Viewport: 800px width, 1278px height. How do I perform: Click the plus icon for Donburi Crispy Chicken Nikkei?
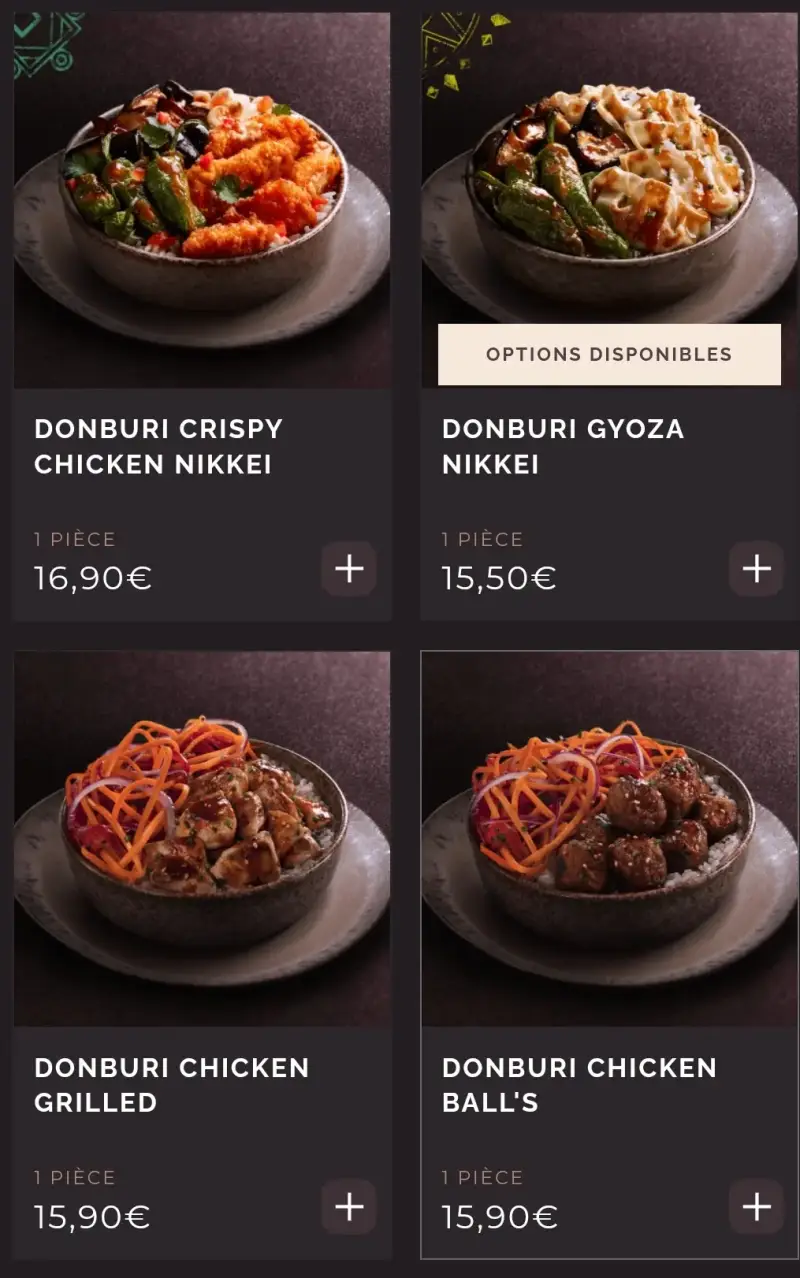click(x=348, y=570)
